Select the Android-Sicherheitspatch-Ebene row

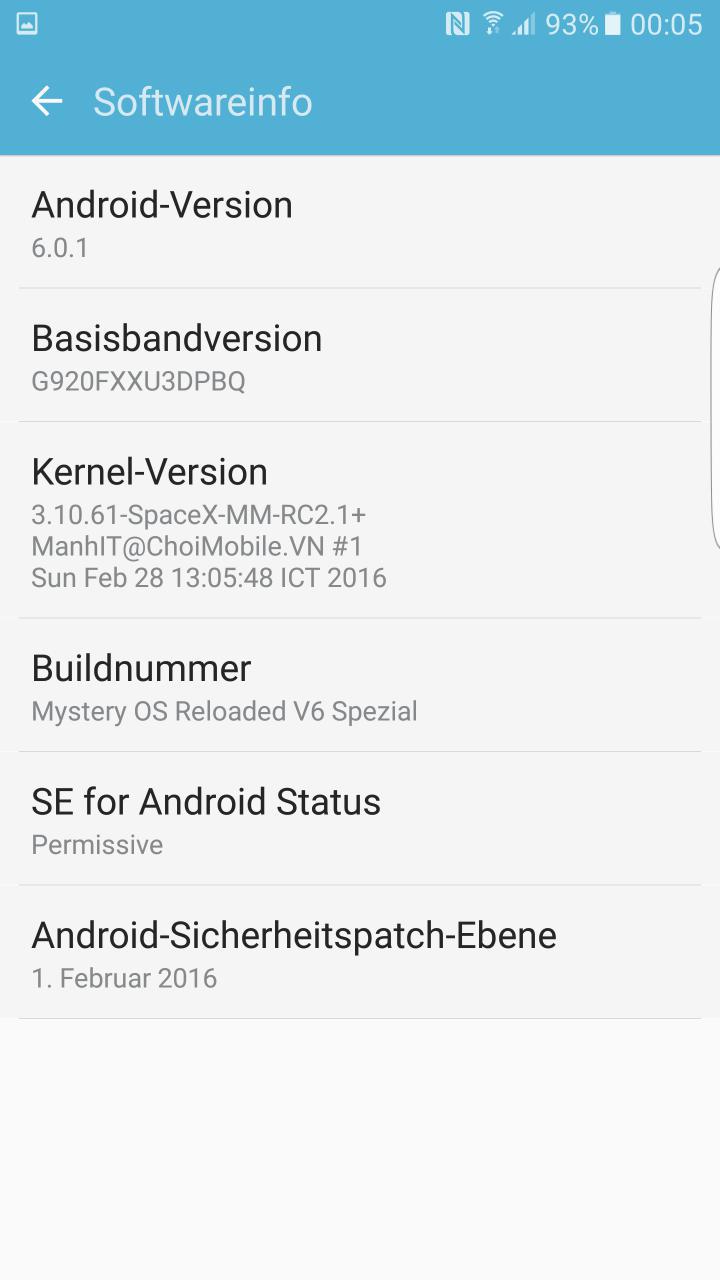point(360,952)
